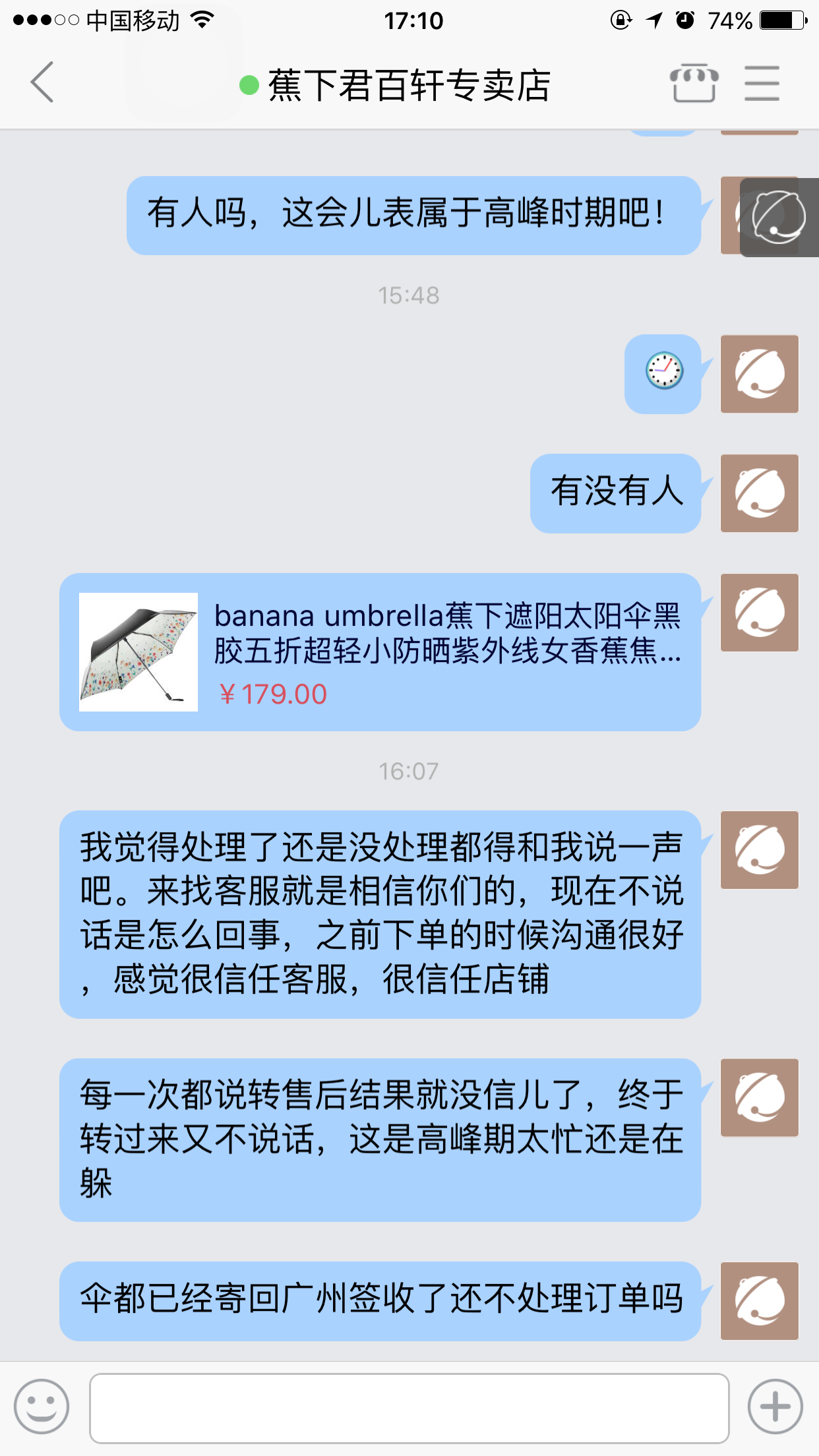The image size is (819, 1456).
Task: Tap the 16:07 timestamp
Action: pos(409,770)
